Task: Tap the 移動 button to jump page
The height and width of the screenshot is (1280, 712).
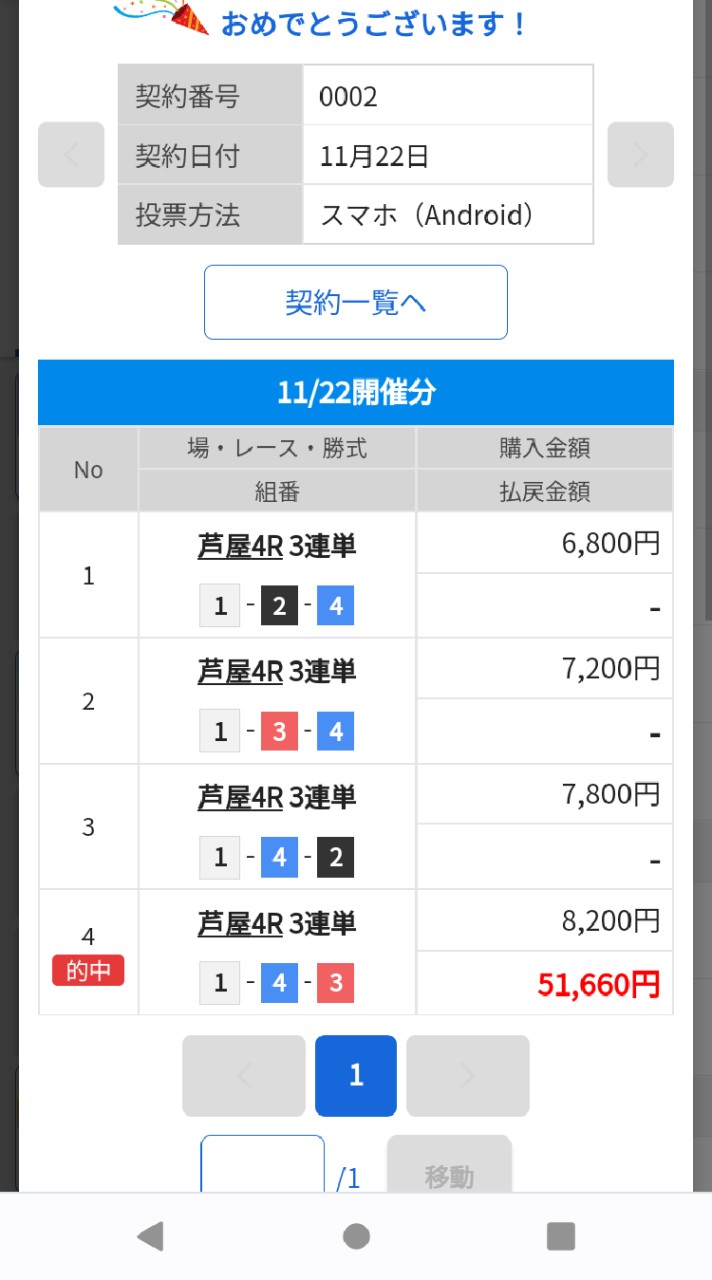Action: tap(449, 1168)
